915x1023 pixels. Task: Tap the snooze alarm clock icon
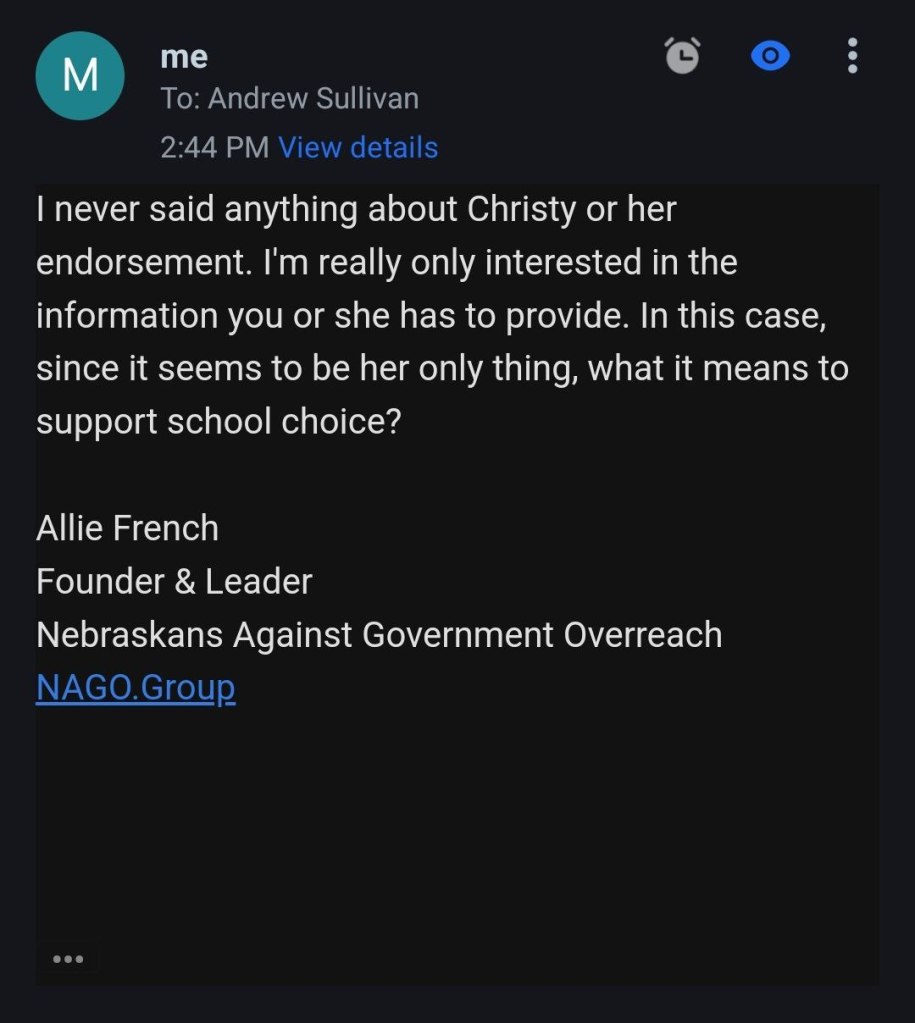[683, 56]
